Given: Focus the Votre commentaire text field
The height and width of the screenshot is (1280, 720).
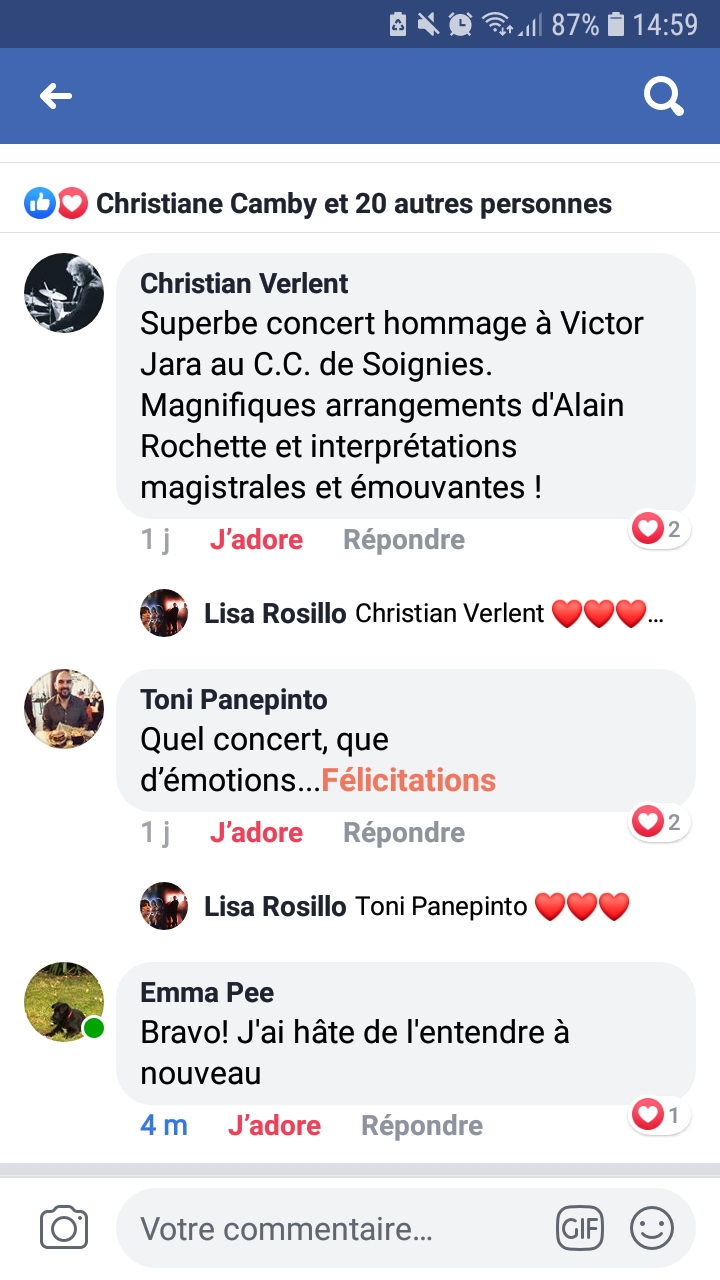Looking at the screenshot, I should [330, 1229].
